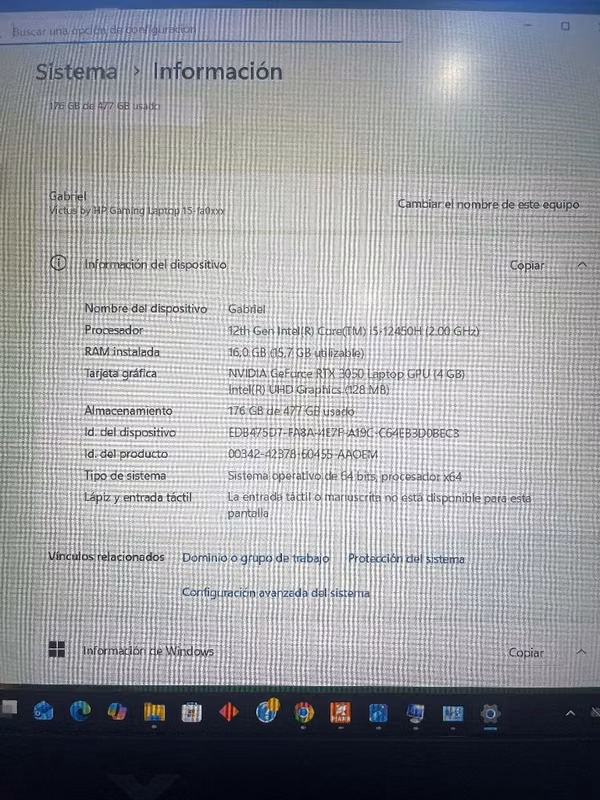Go back to Sistema in the breadcrumb
This screenshot has width=600, height=800.
pyautogui.click(x=77, y=71)
